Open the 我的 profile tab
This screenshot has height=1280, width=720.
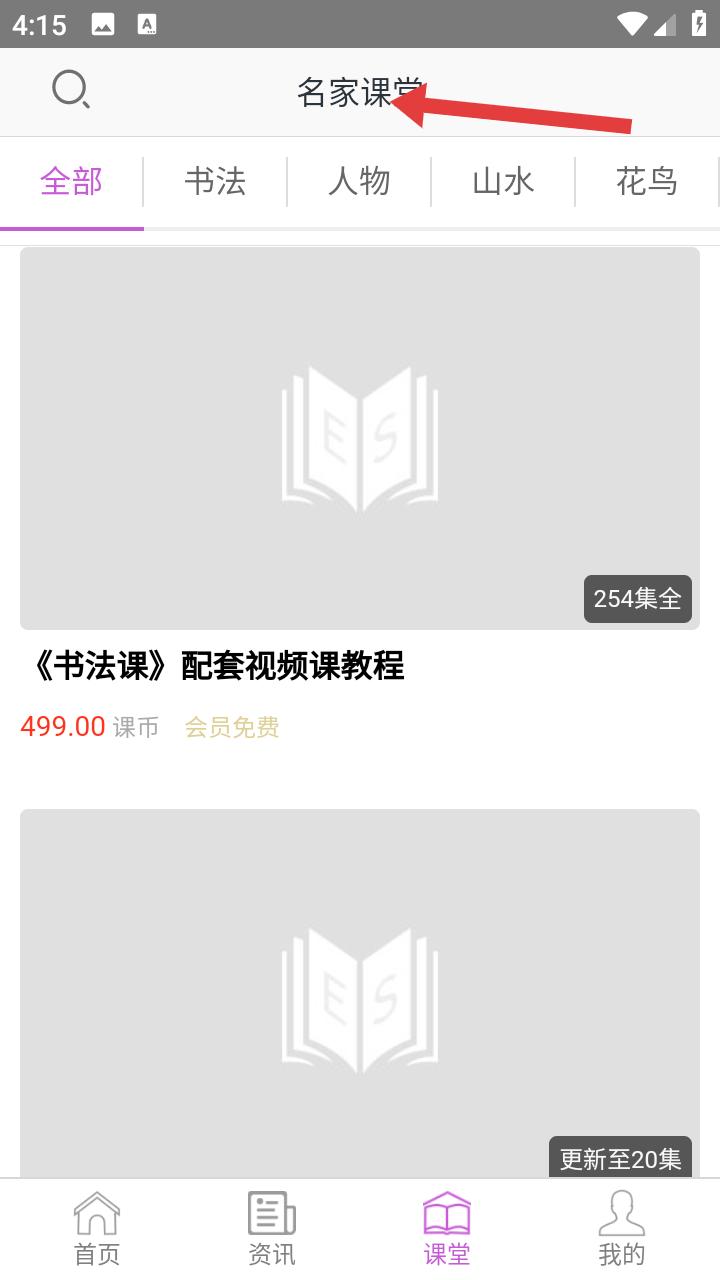[621, 1229]
